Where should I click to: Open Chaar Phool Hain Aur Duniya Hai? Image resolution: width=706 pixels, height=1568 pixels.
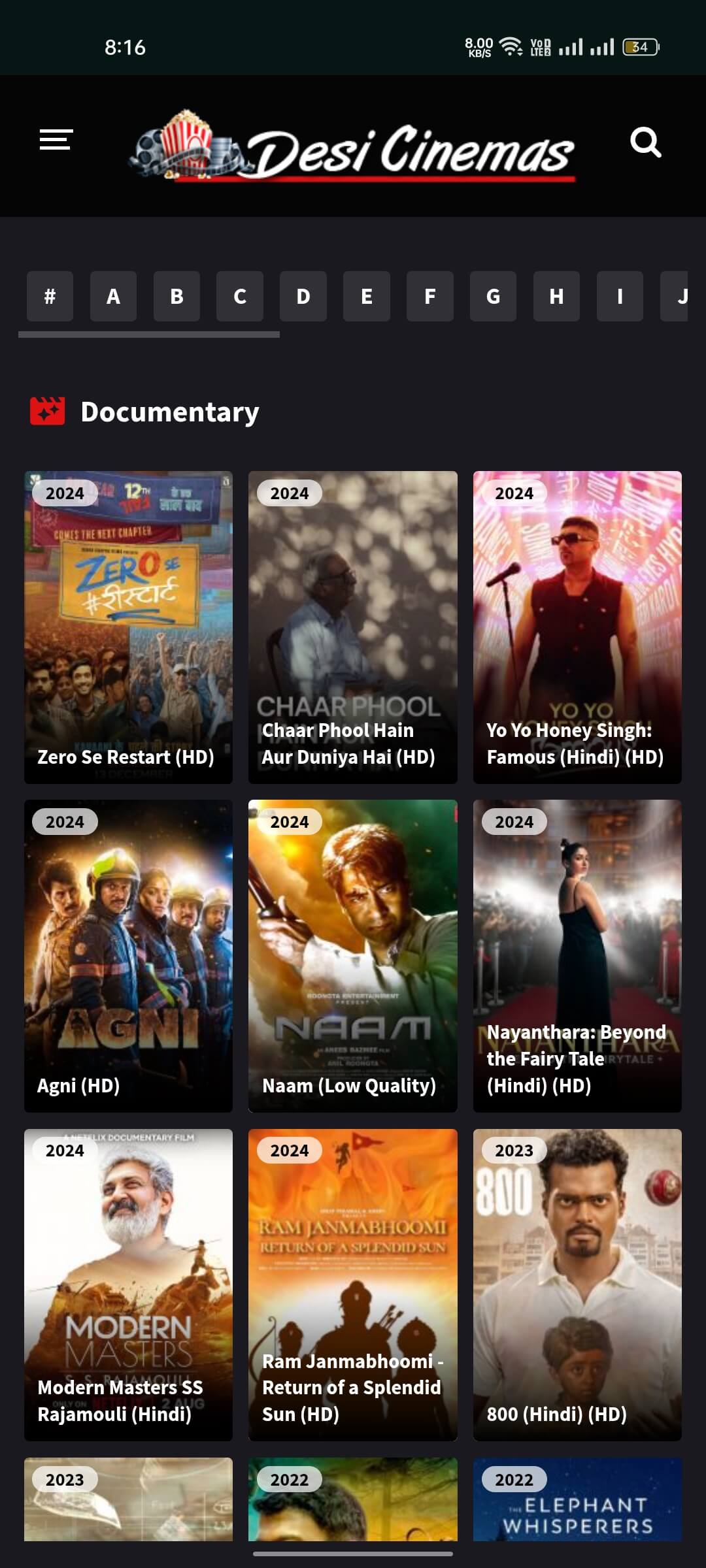pos(352,627)
